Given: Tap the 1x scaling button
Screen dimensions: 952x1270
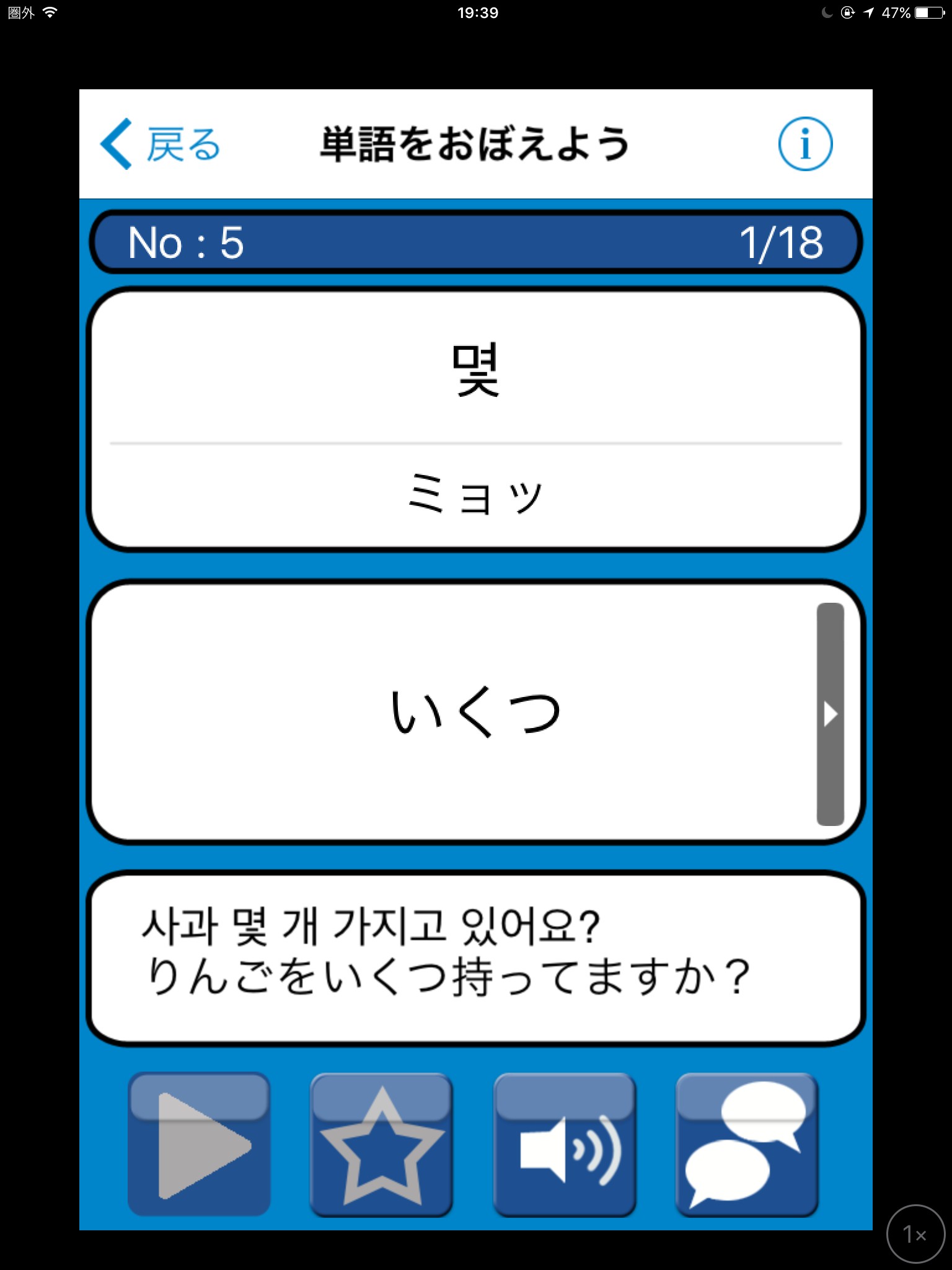Looking at the screenshot, I should (x=915, y=1234).
